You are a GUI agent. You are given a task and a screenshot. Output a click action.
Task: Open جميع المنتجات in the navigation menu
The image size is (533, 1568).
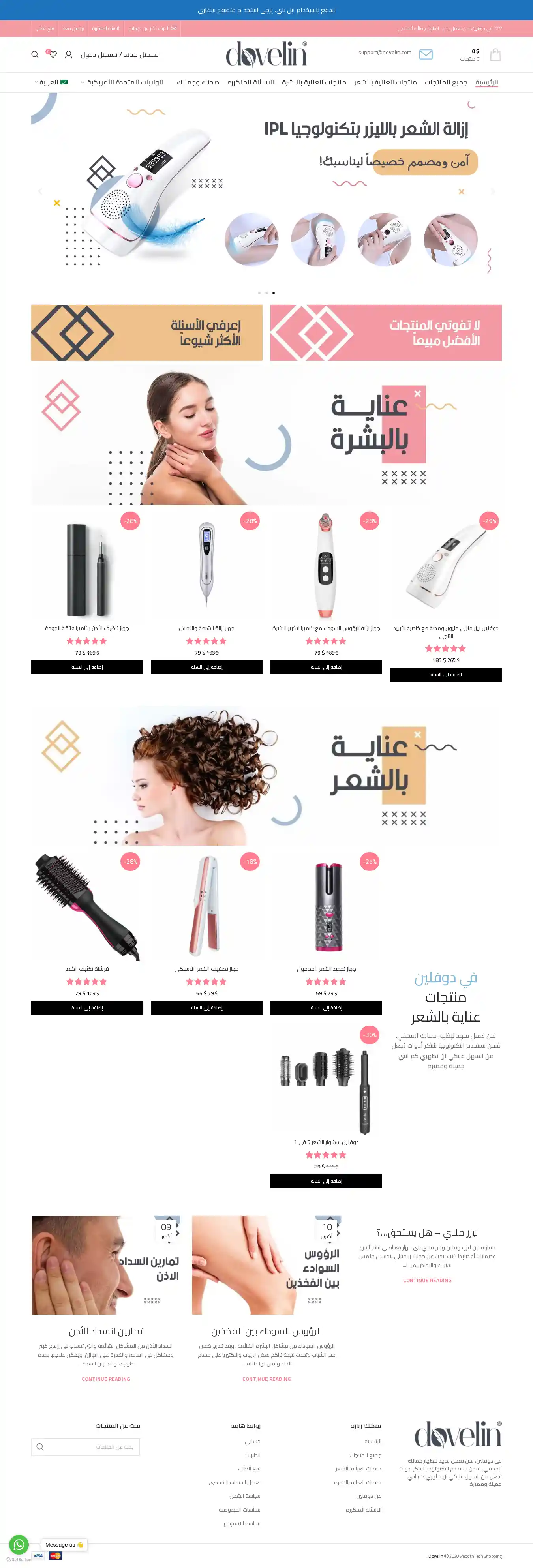pos(445,82)
